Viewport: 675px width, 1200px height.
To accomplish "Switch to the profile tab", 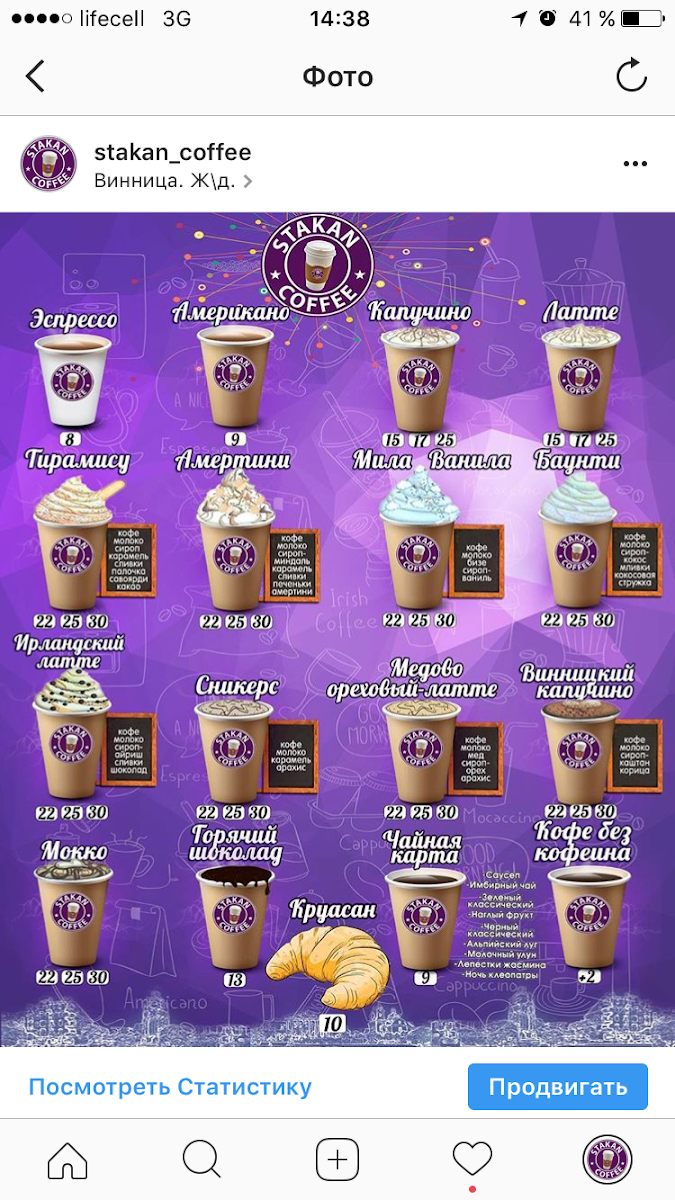I will click(x=608, y=1160).
